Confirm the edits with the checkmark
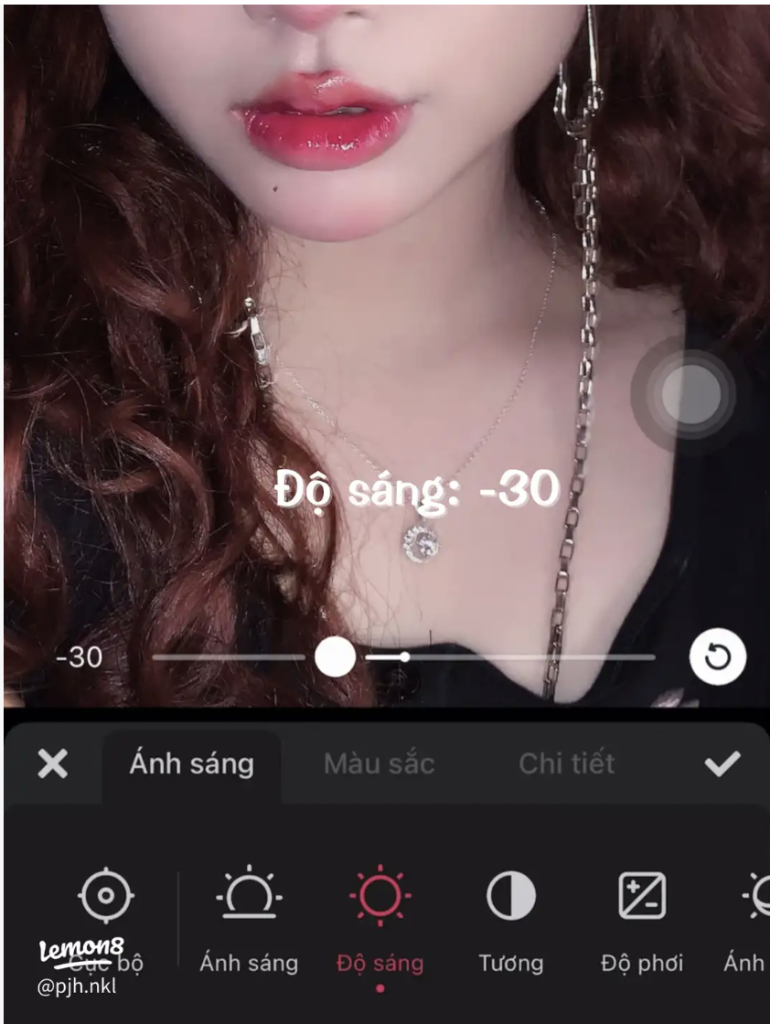Image resolution: width=770 pixels, height=1024 pixels. coord(721,765)
